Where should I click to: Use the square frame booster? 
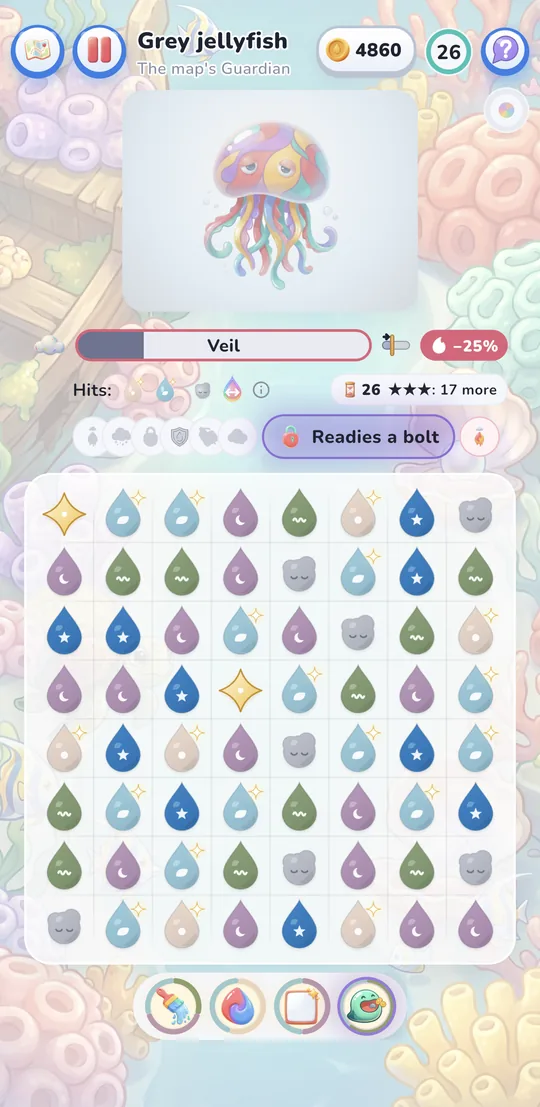coord(302,1006)
